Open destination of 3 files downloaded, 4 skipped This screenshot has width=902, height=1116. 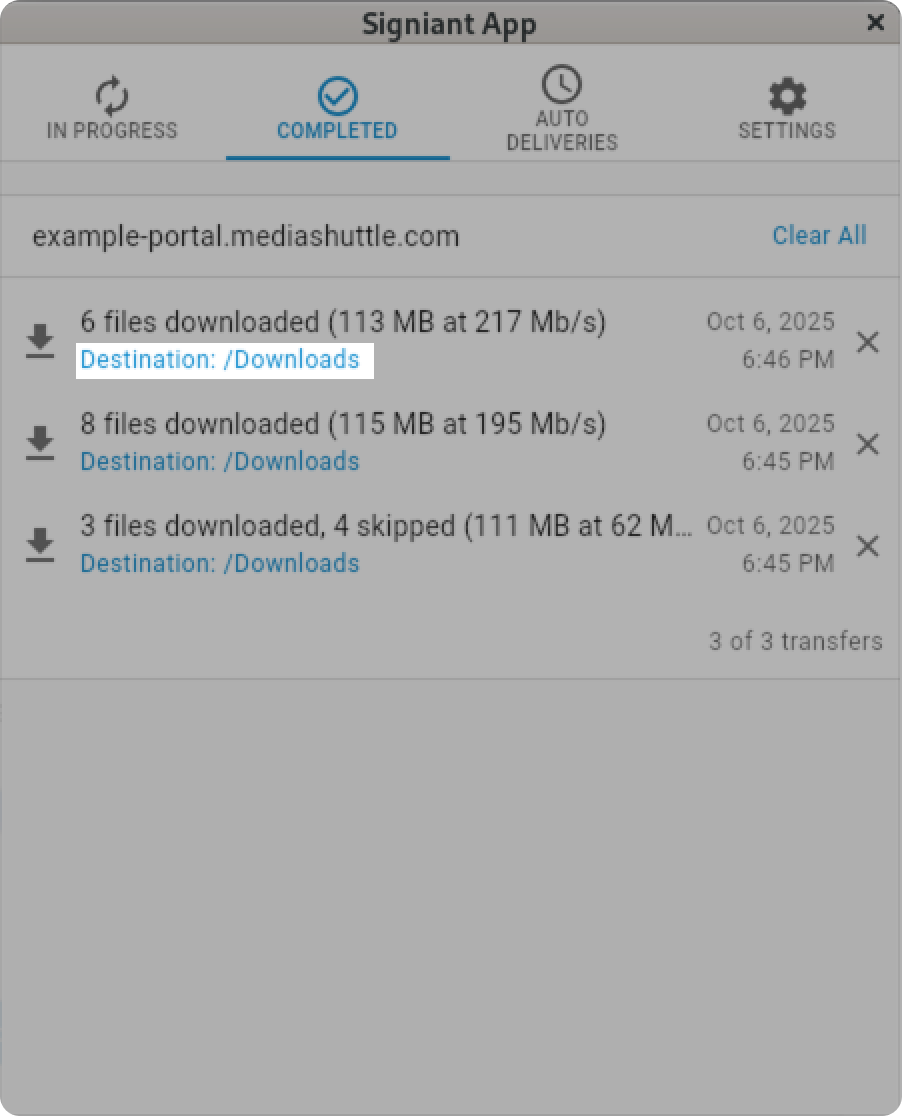pyautogui.click(x=220, y=563)
